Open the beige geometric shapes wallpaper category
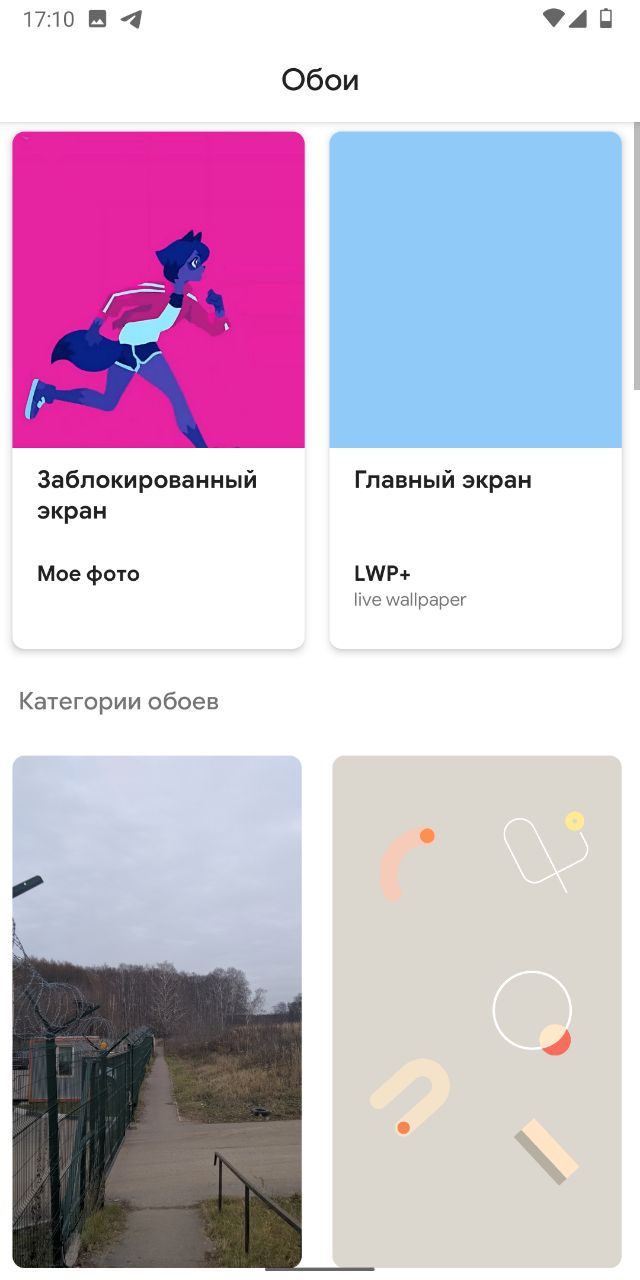 coord(477,1010)
